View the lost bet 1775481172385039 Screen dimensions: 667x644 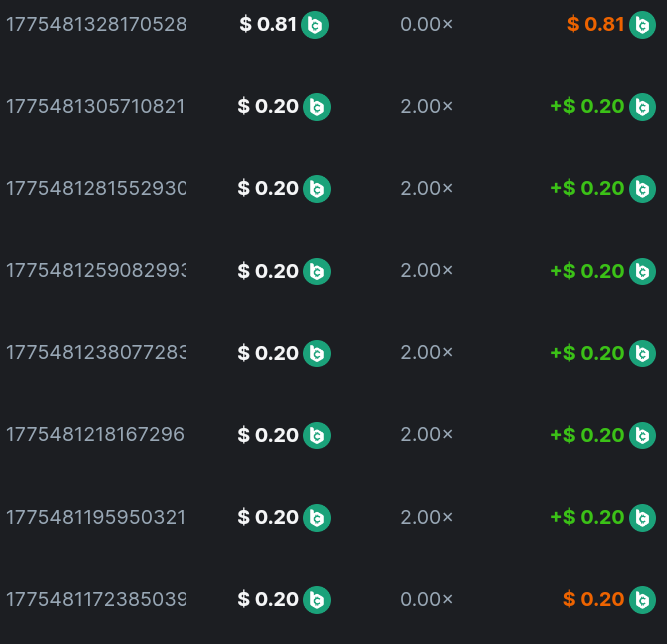96,599
